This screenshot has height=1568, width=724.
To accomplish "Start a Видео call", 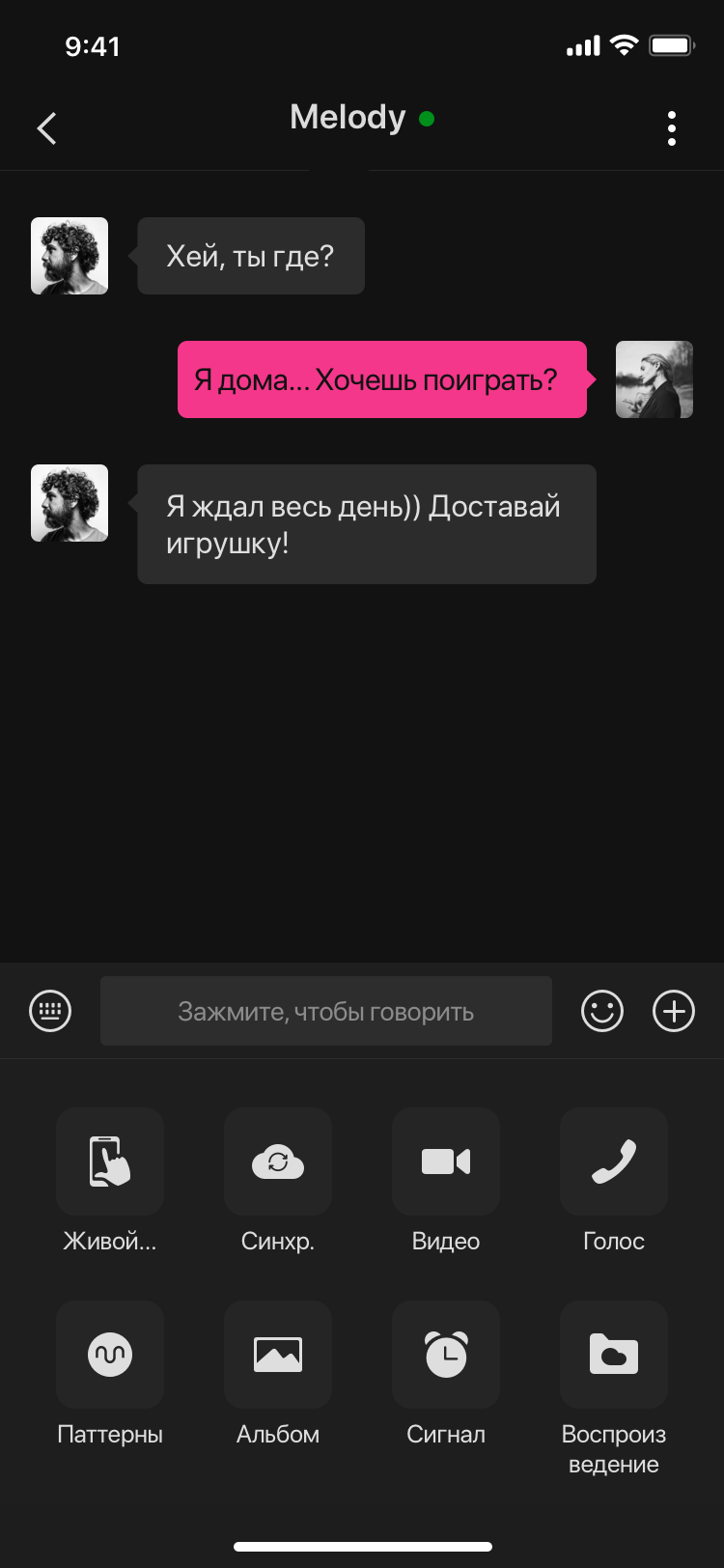I will click(446, 1161).
